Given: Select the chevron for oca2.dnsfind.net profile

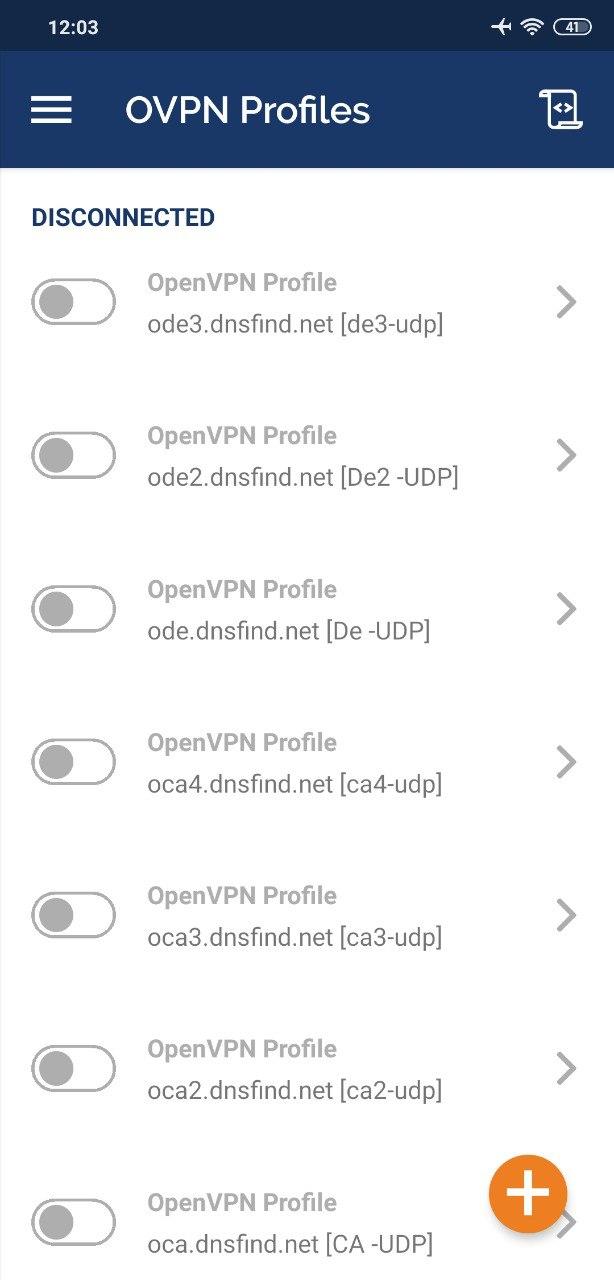Looking at the screenshot, I should [x=566, y=1068].
